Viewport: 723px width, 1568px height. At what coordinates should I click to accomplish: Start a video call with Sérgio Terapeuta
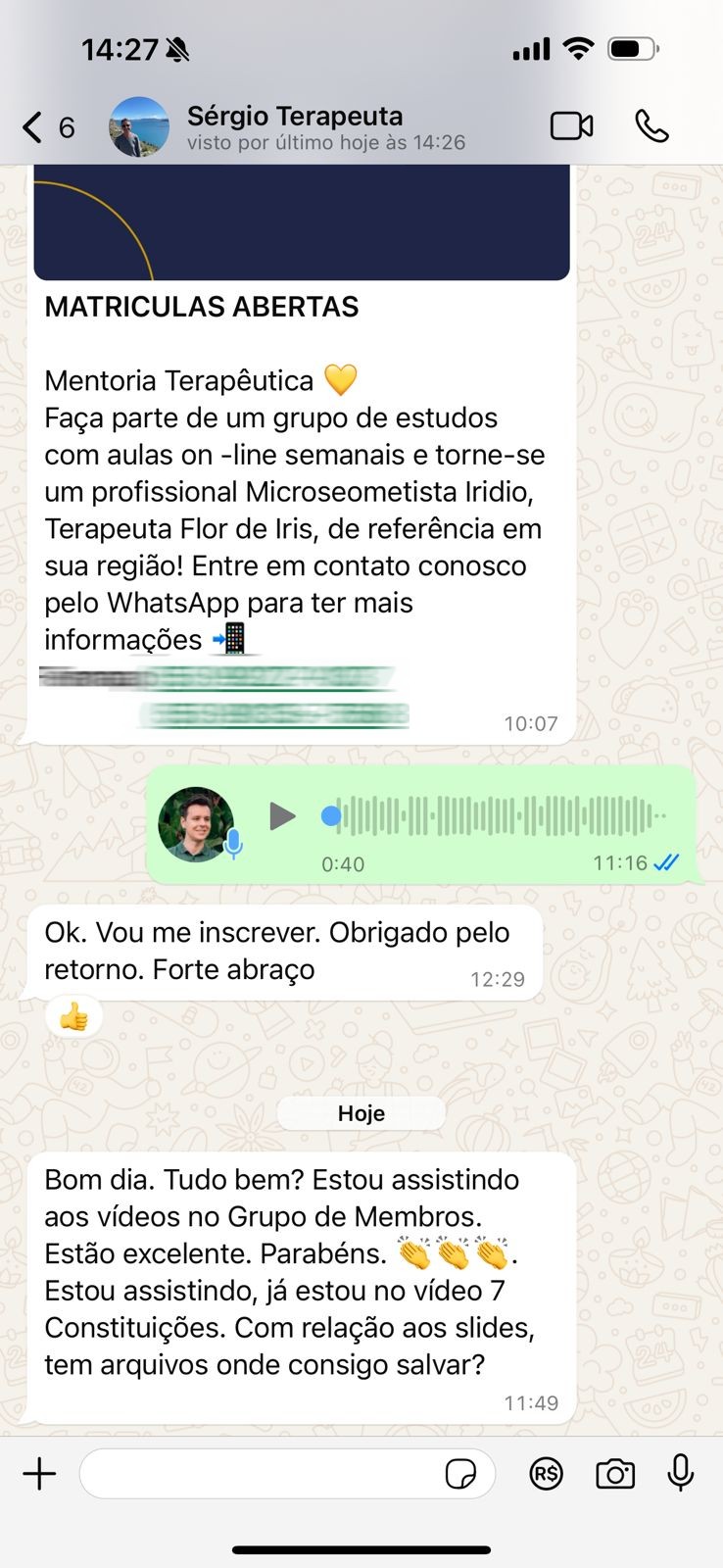pyautogui.click(x=572, y=125)
